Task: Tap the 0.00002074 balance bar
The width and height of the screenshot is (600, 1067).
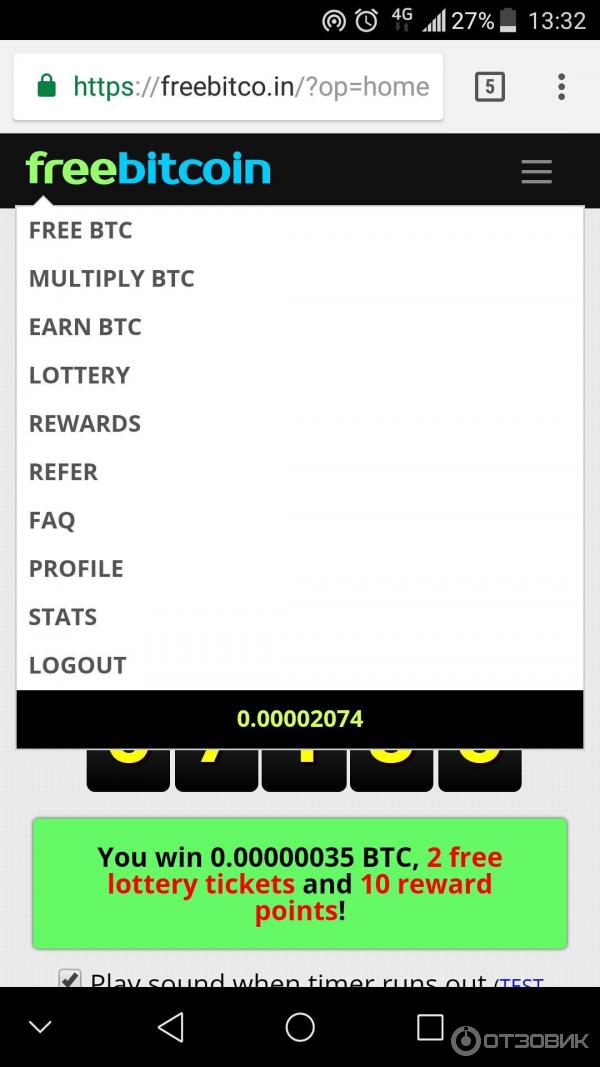Action: [x=300, y=718]
